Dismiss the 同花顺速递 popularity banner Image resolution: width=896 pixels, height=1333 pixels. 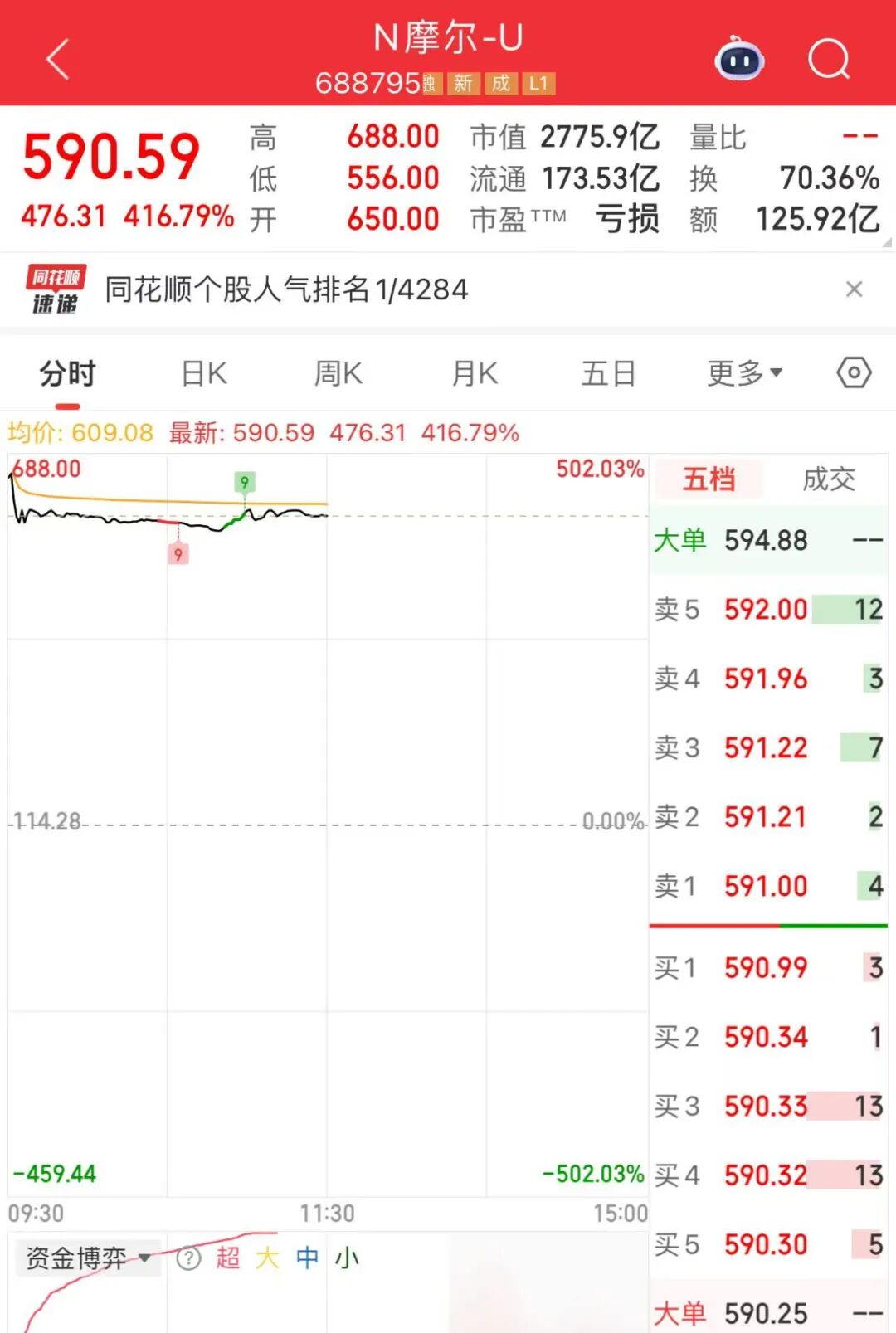click(854, 289)
